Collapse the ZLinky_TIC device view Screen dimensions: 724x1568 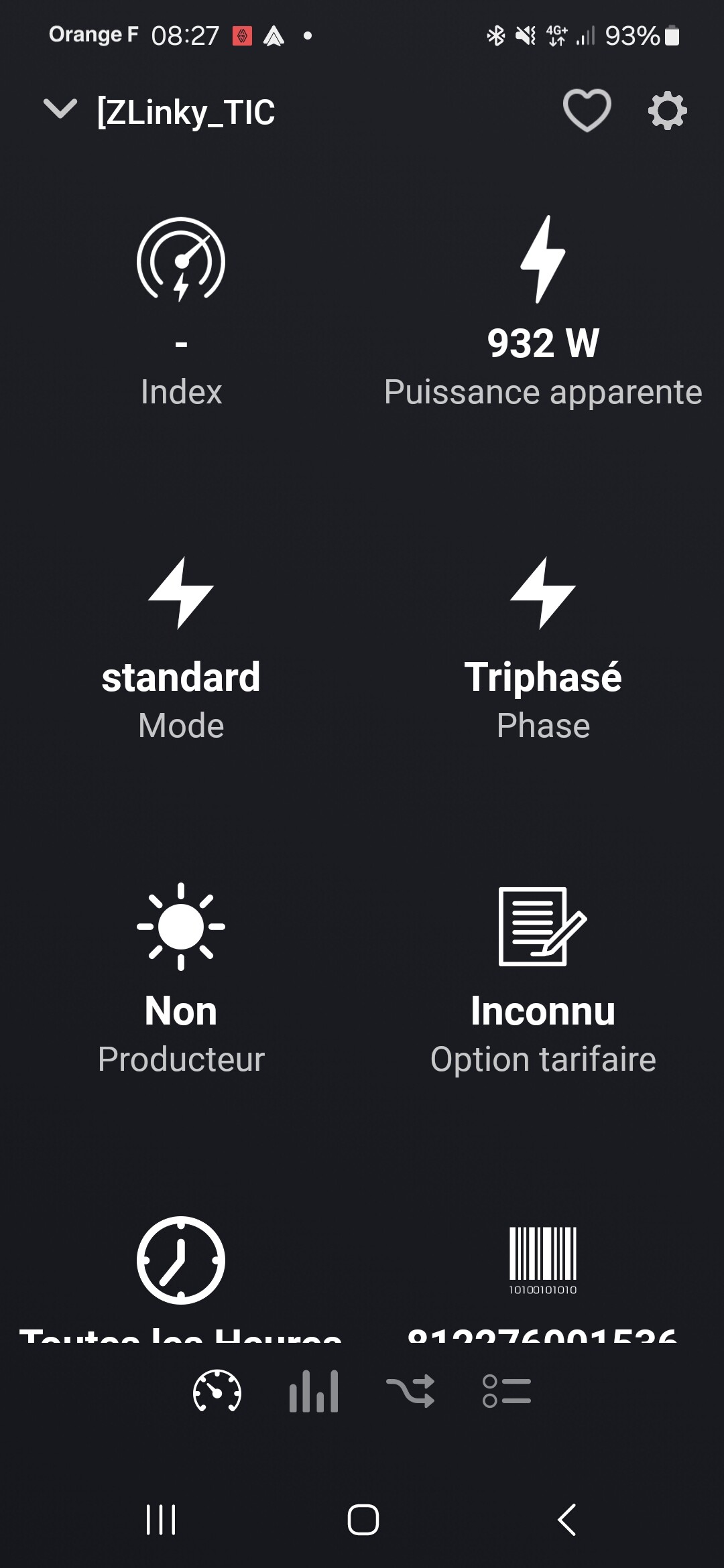tap(60, 109)
